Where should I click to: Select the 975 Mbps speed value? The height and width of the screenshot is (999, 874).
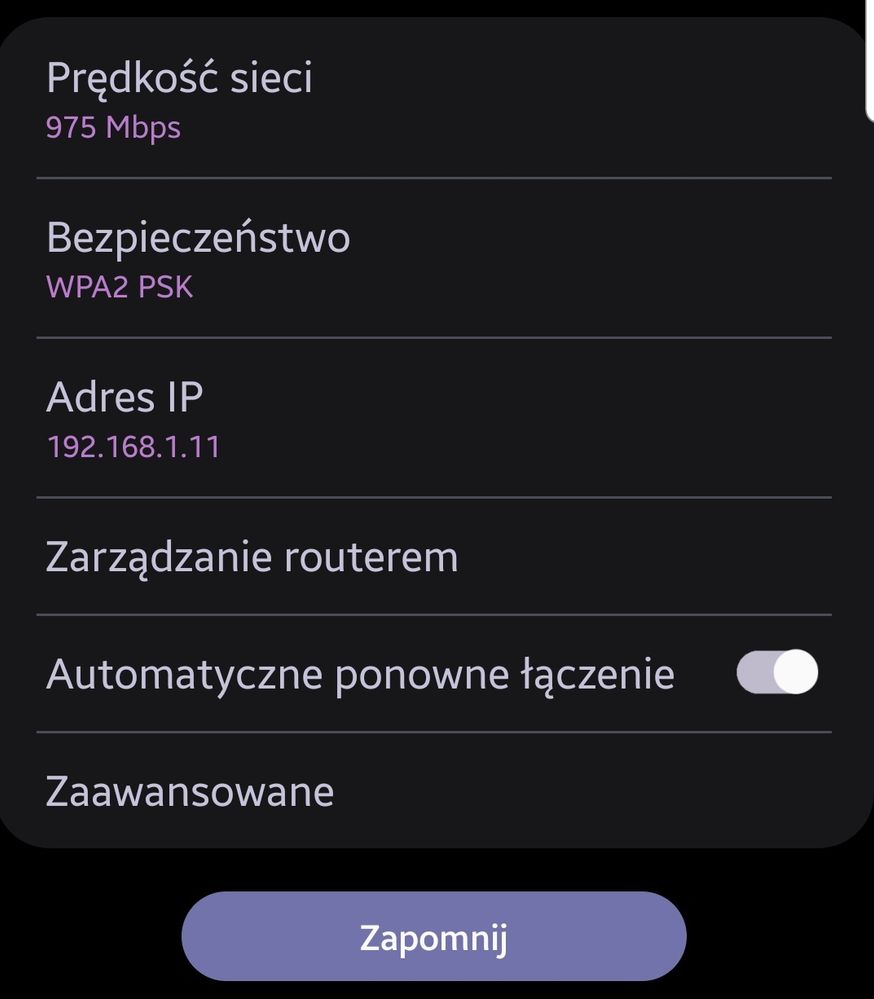click(x=113, y=126)
